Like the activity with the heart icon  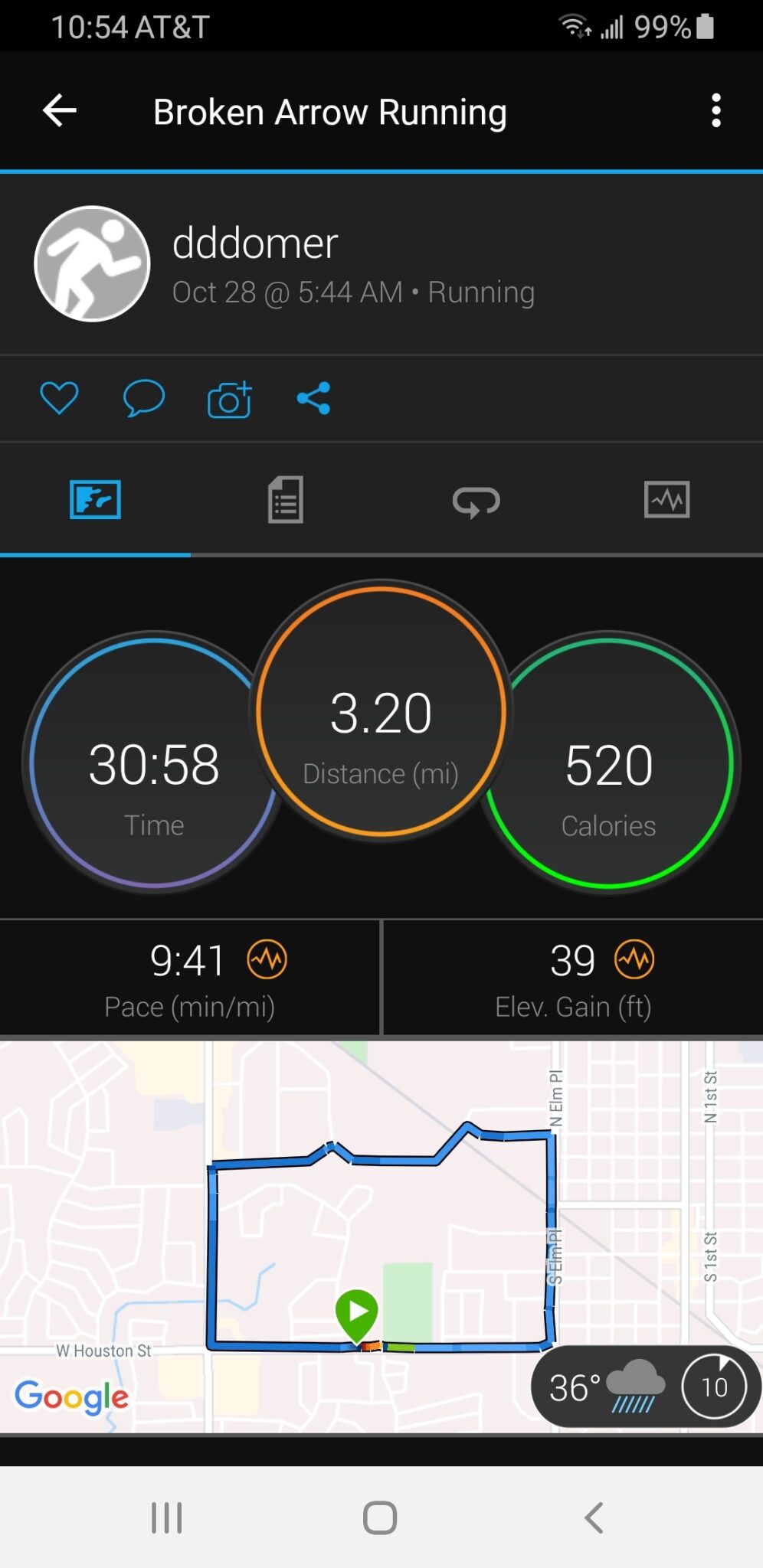click(61, 397)
